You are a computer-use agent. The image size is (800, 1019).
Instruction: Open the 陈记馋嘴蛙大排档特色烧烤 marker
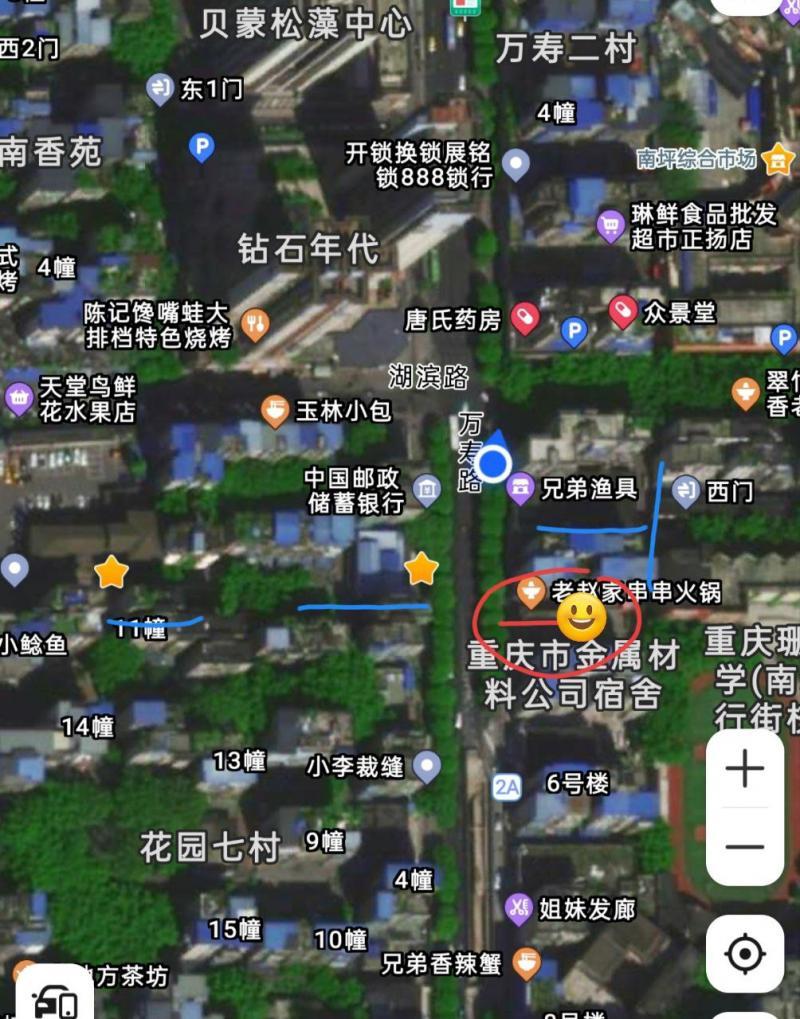(256, 323)
